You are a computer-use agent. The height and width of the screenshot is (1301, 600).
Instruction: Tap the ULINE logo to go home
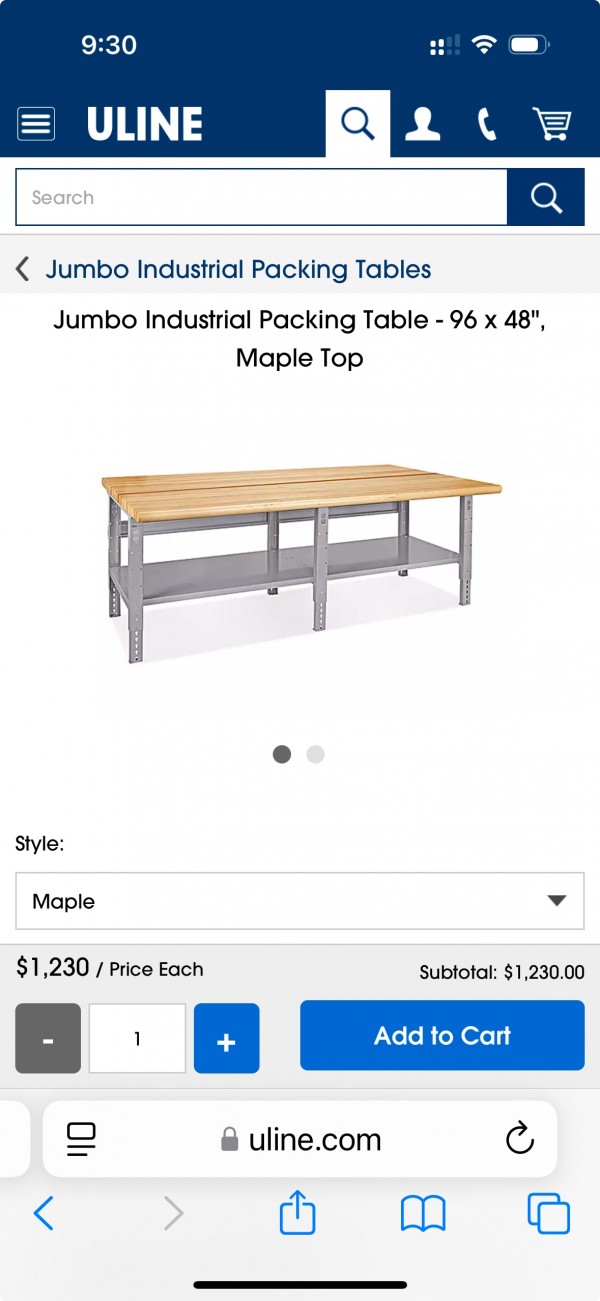(x=145, y=124)
